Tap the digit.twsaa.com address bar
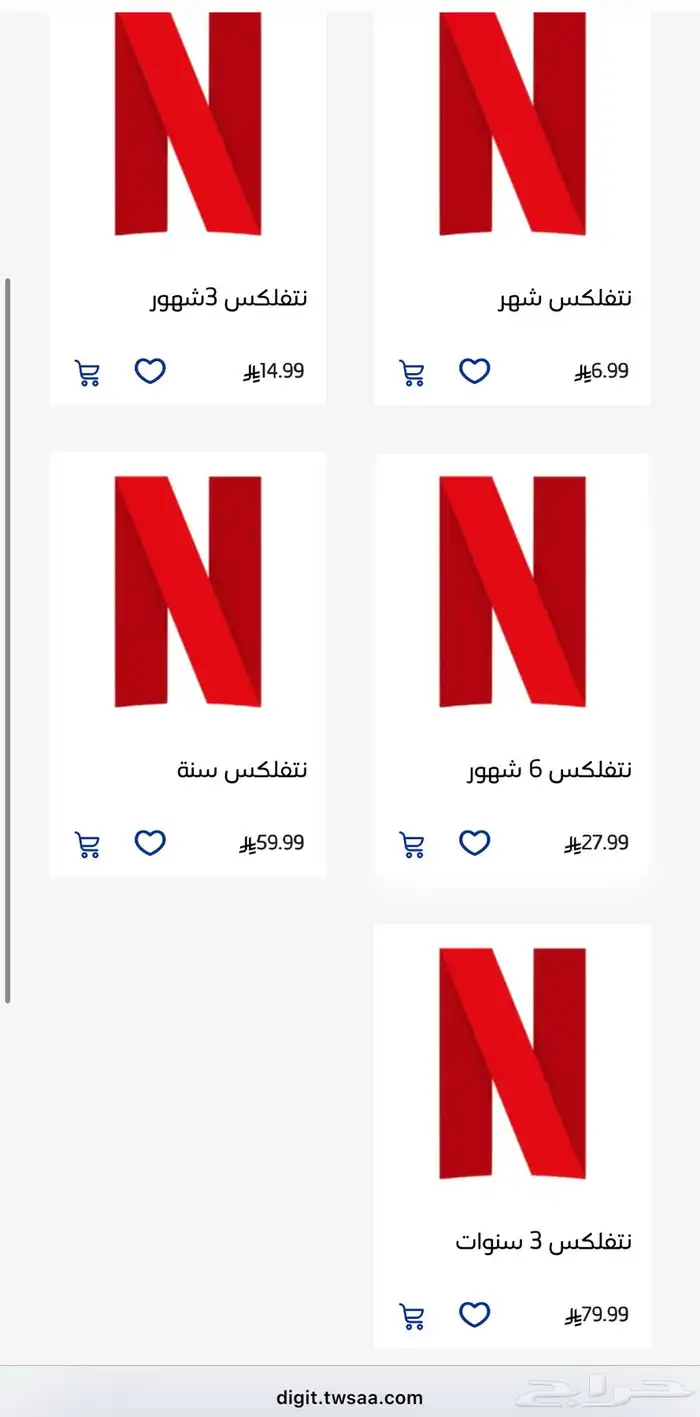Screen dimensions: 700x1417 click(x=349, y=1398)
